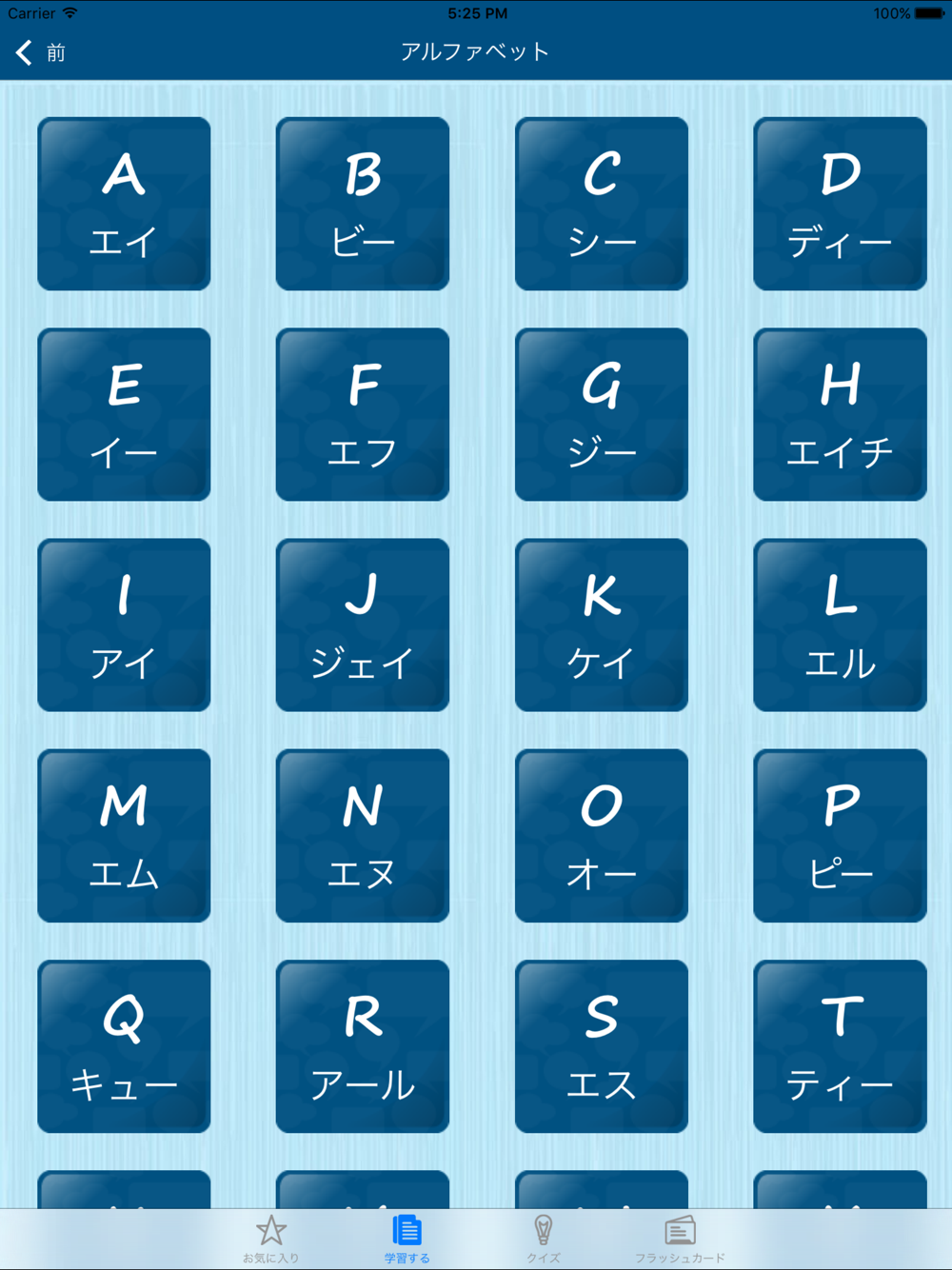This screenshot has height=1270, width=952.
Task: Tap the letter M エム card
Action: click(124, 835)
